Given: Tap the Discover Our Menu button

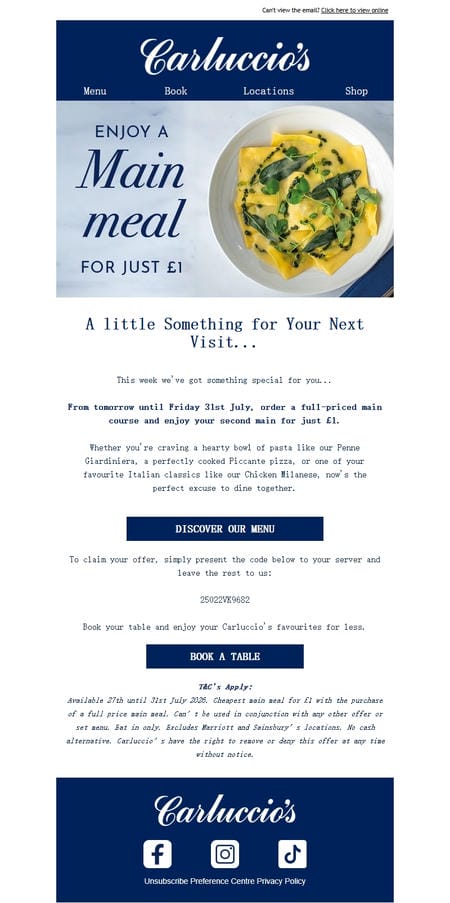Looking at the screenshot, I should pyautogui.click(x=225, y=529).
